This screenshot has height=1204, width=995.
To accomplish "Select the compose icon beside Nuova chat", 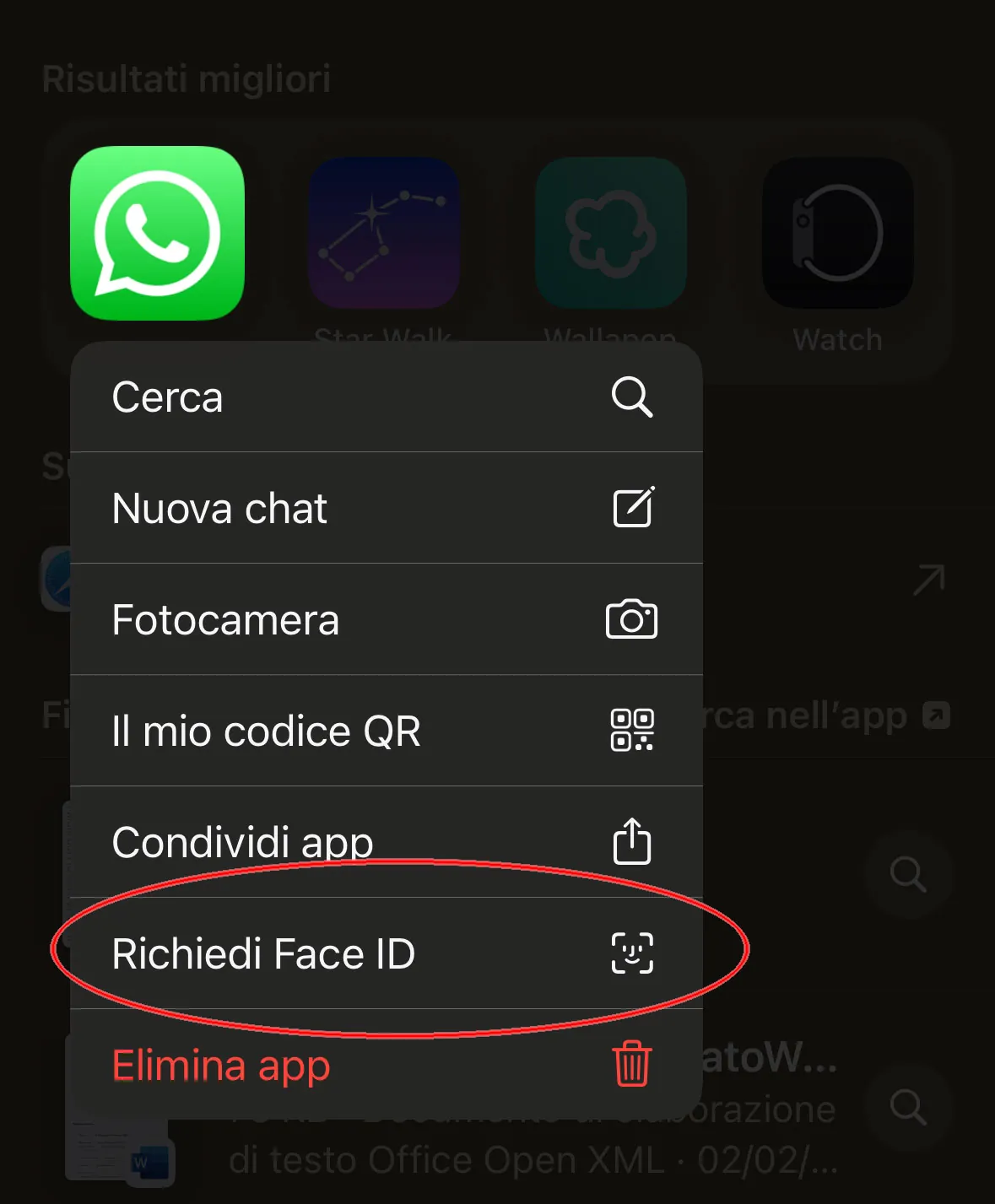I will (632, 509).
